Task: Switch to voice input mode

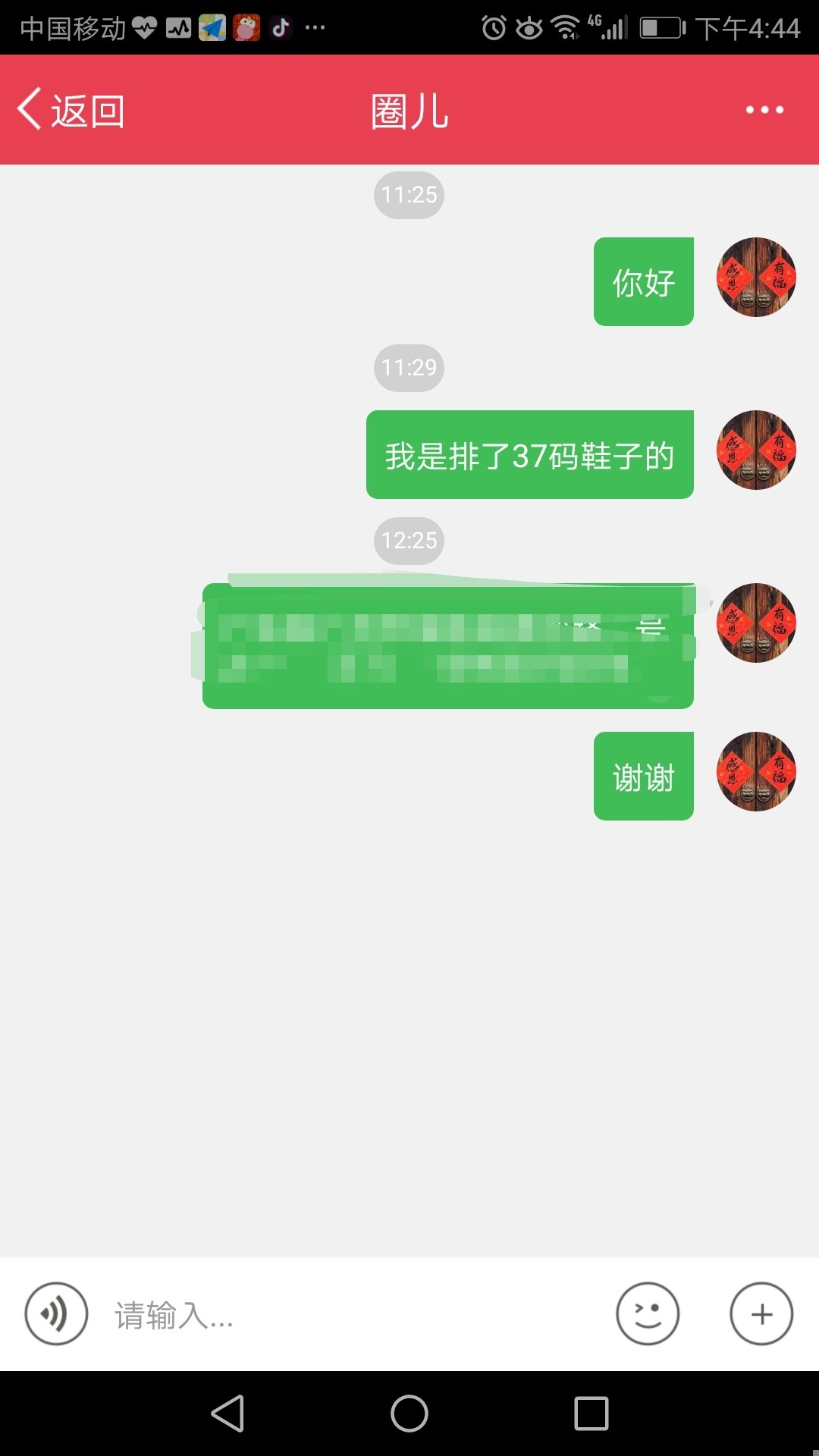Action: (56, 1313)
